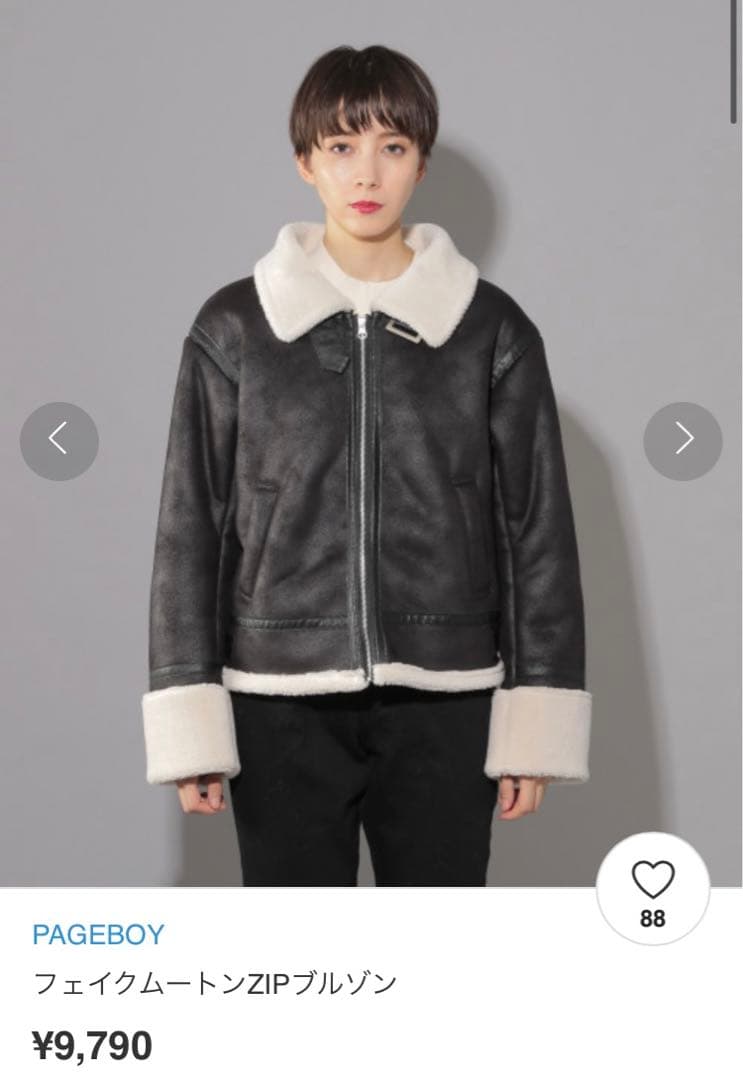Show the next product photo
743x1080 pixels.
[x=683, y=441]
